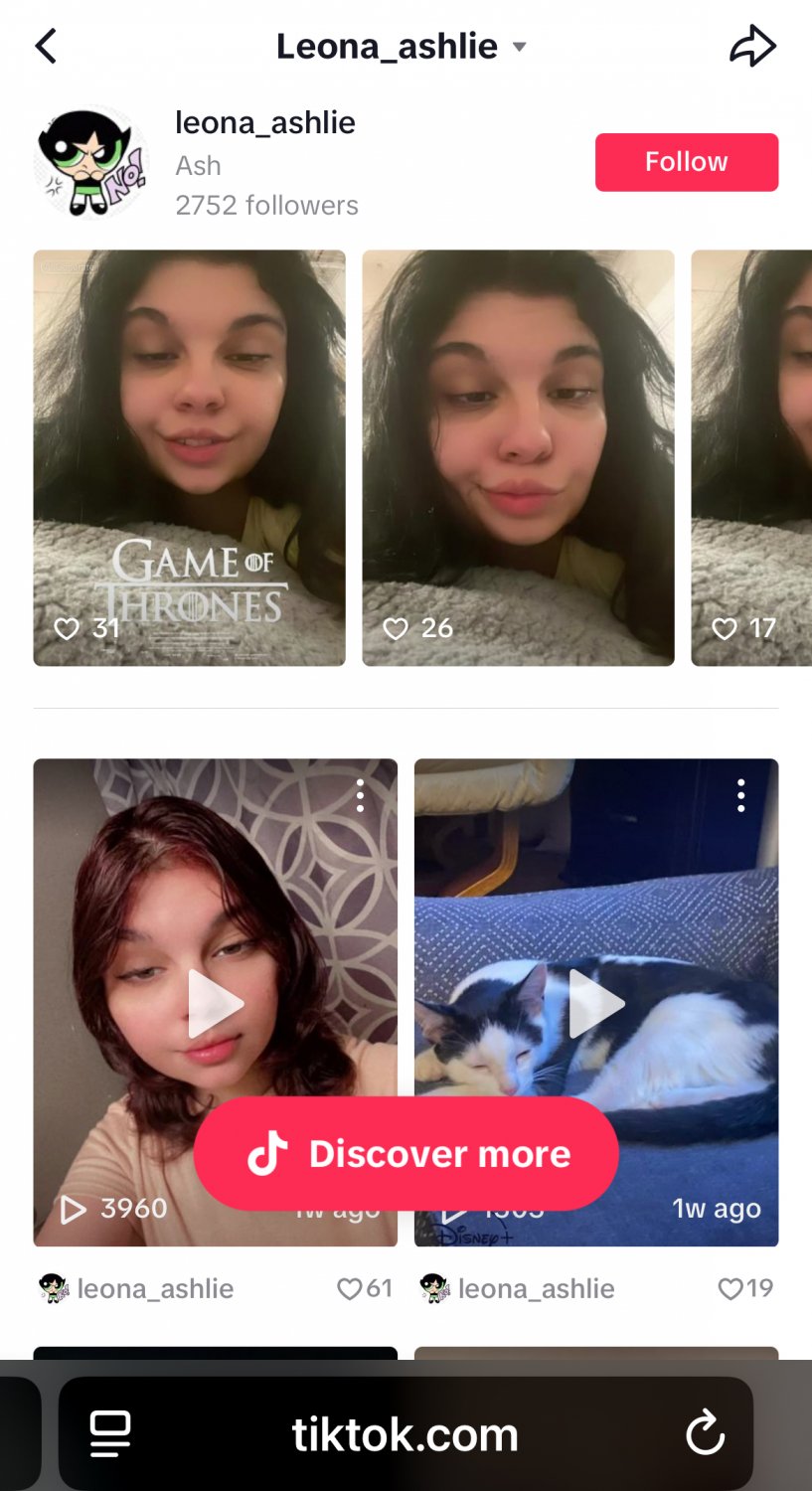Open the video tile with 17 likes
The width and height of the screenshot is (812, 1491).
(x=752, y=457)
